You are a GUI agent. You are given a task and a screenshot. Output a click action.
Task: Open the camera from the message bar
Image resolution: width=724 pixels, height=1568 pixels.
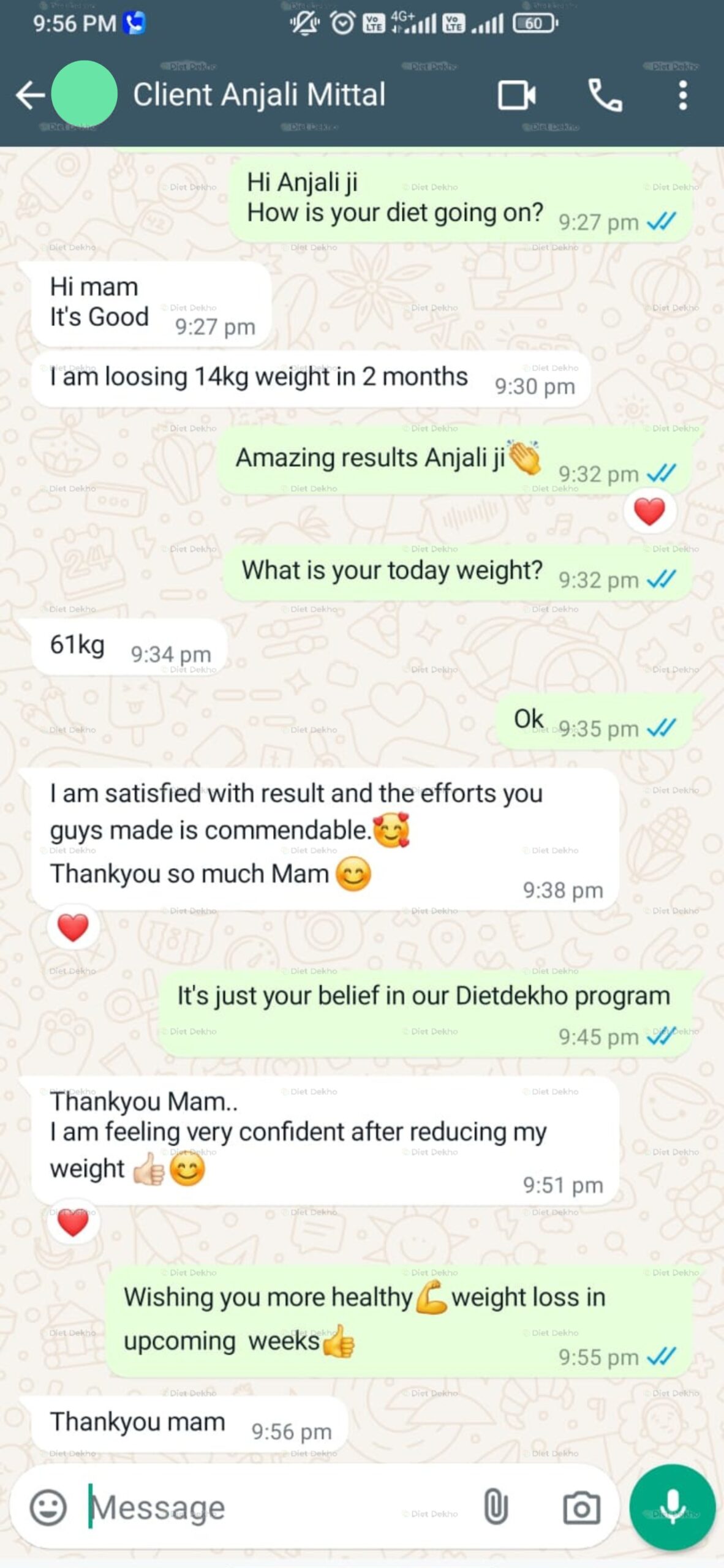click(x=581, y=1507)
